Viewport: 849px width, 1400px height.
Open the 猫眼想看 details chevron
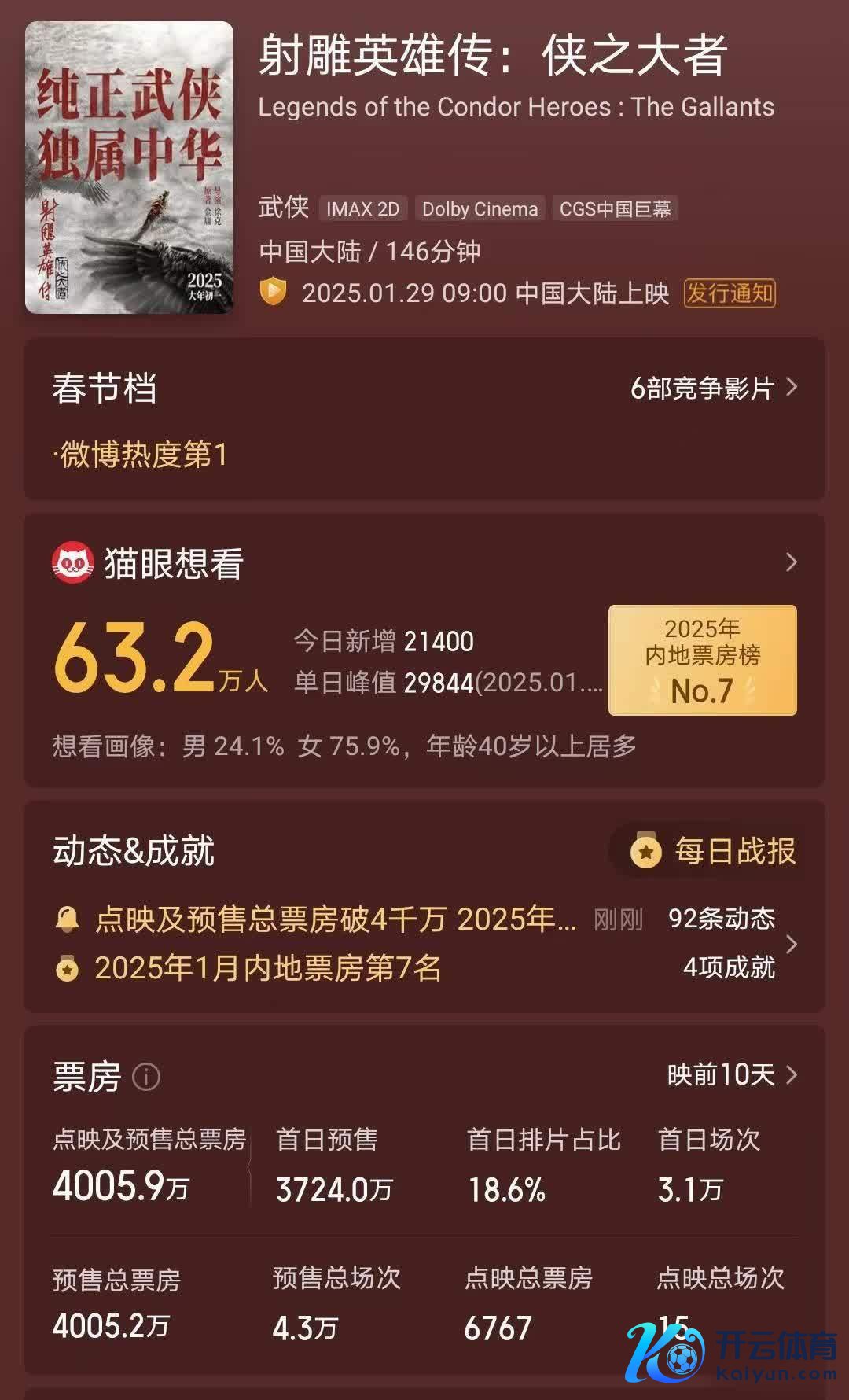791,562
